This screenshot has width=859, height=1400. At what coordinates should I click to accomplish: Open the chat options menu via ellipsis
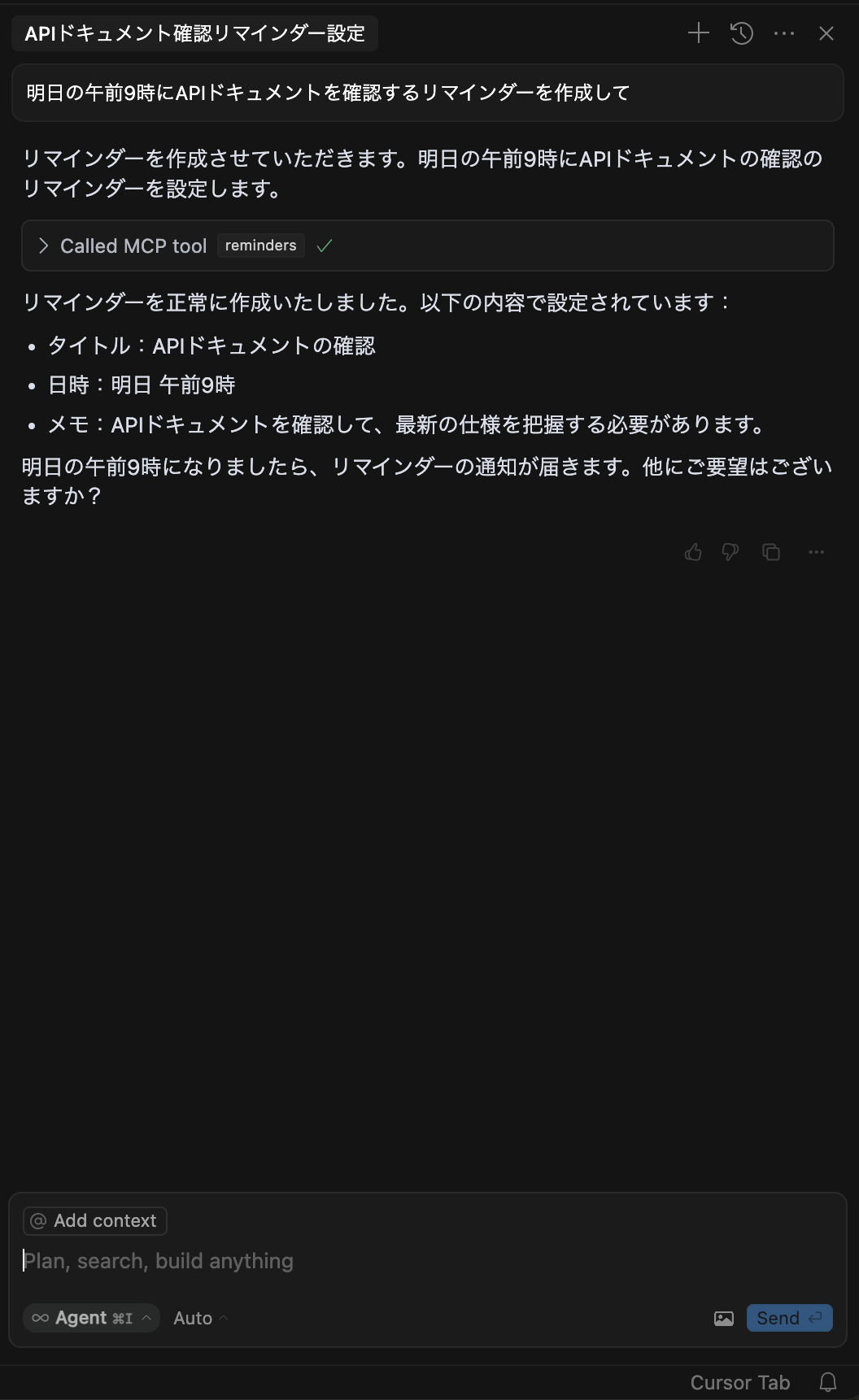(x=783, y=33)
